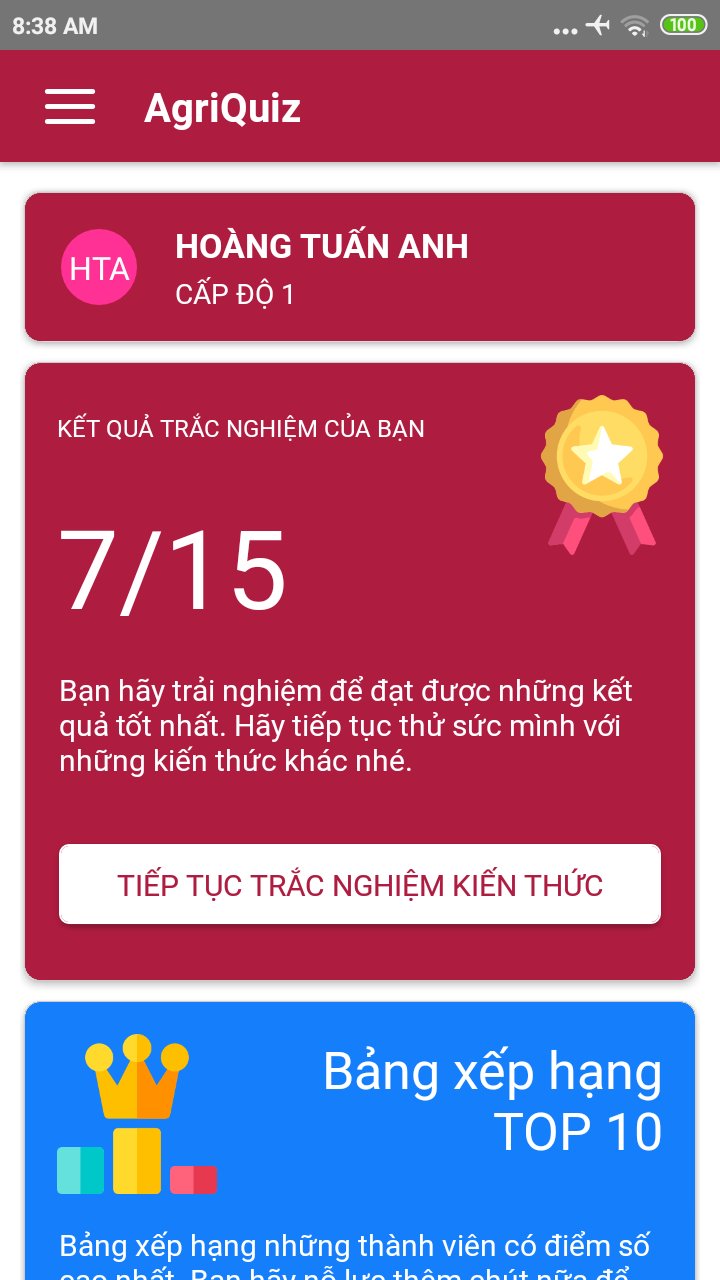The height and width of the screenshot is (1280, 720).
Task: Click the star inside the medal
Action: [601, 455]
